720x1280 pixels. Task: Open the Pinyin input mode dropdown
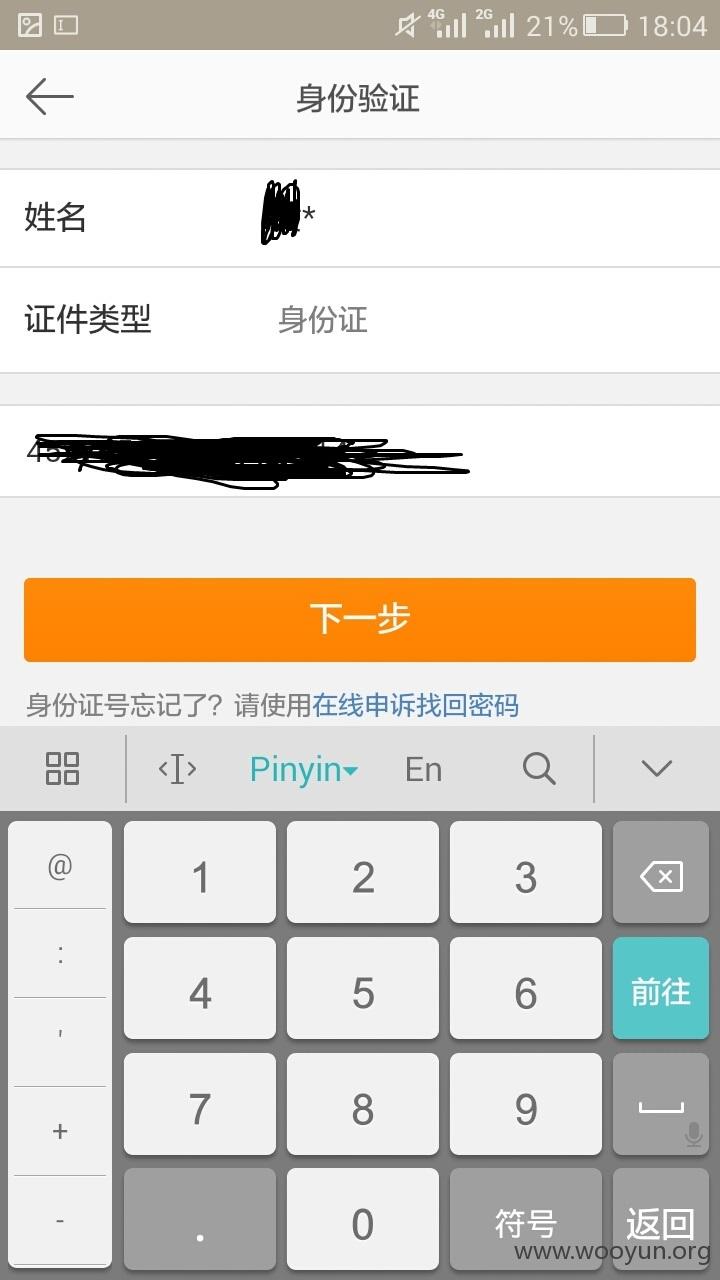click(x=304, y=769)
